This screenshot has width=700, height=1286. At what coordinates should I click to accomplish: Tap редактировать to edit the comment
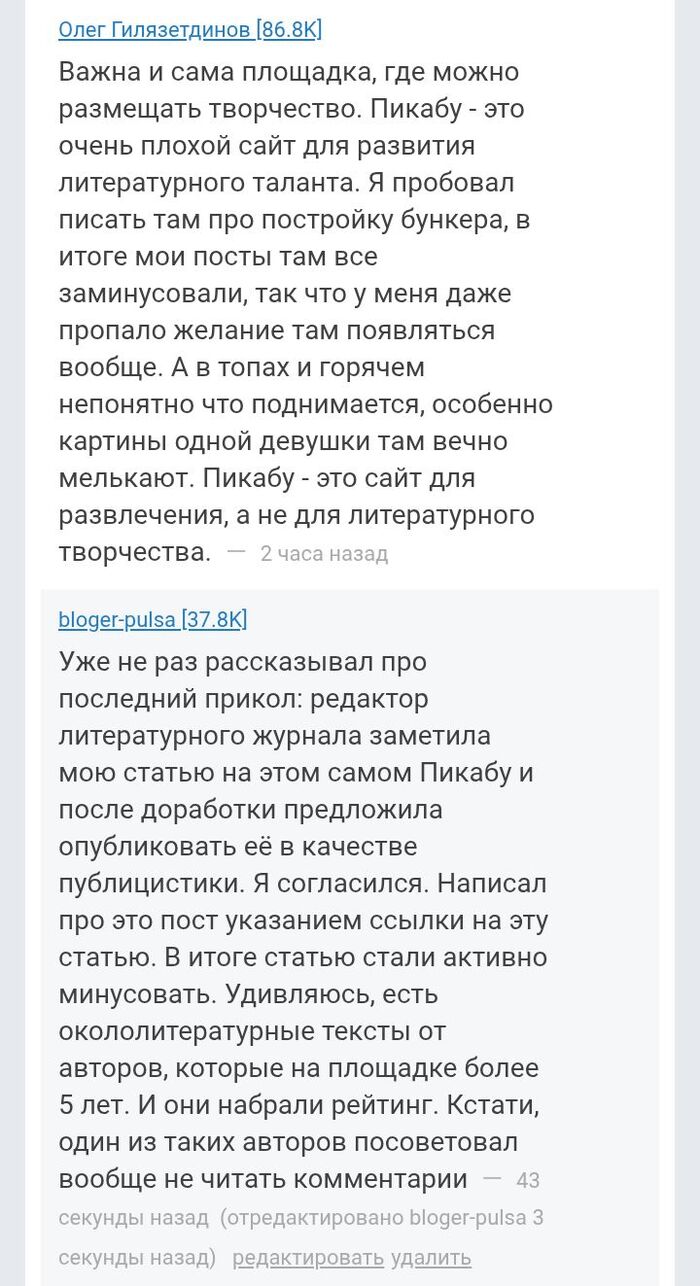[x=308, y=1257]
